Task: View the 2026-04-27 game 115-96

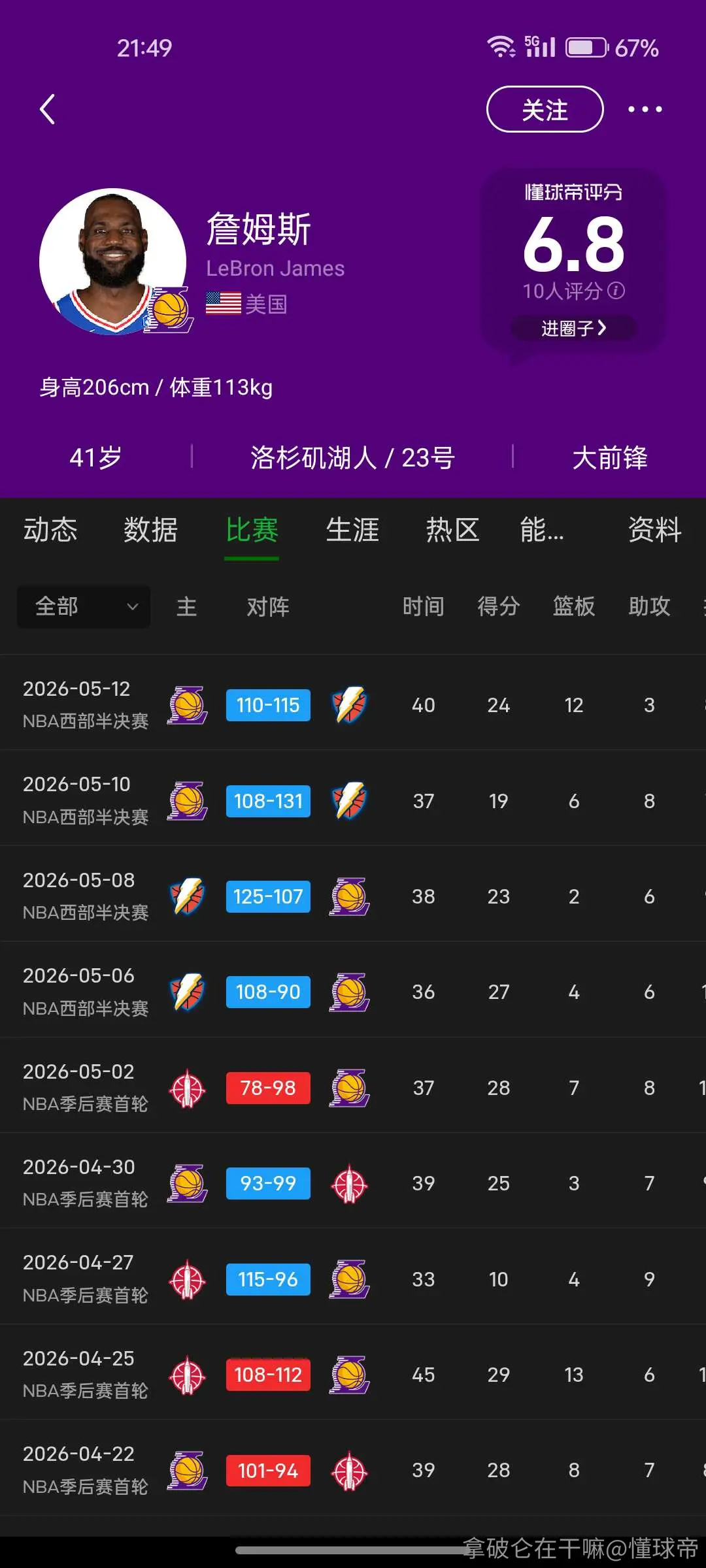Action: tap(353, 1279)
